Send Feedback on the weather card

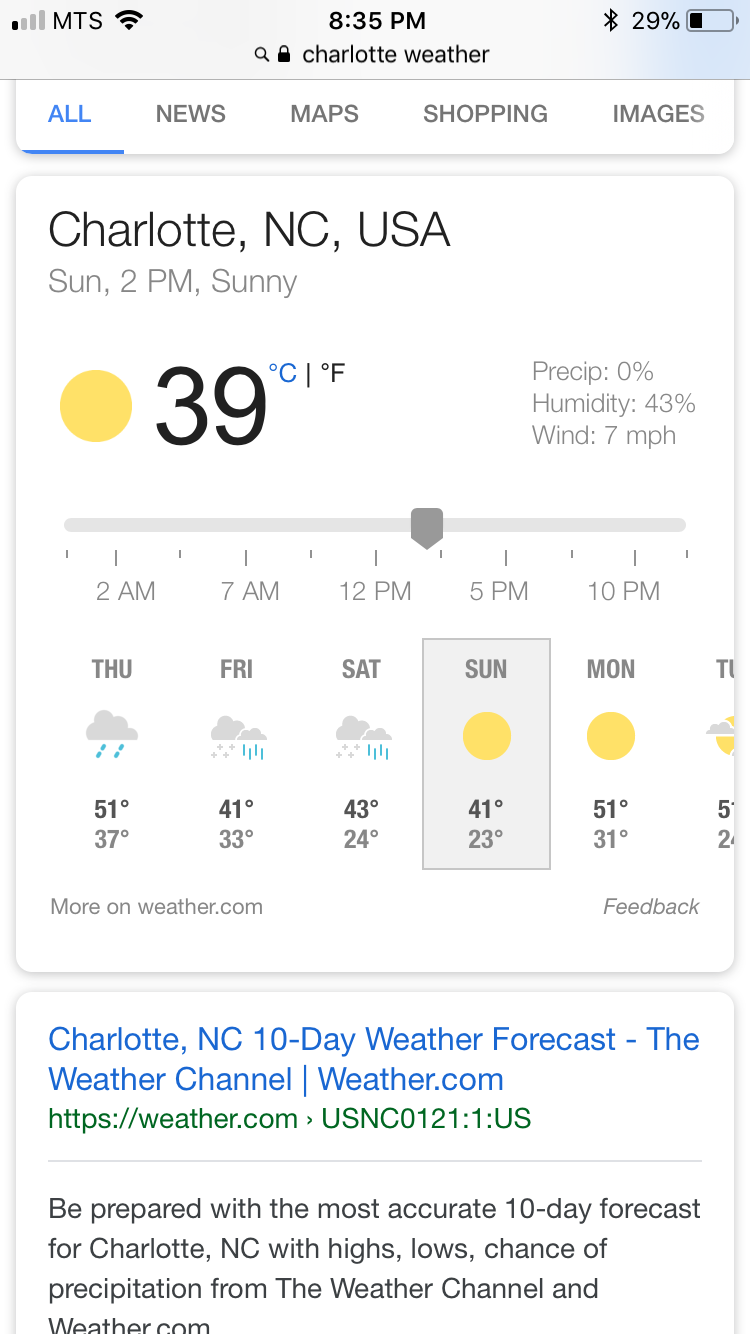point(651,907)
